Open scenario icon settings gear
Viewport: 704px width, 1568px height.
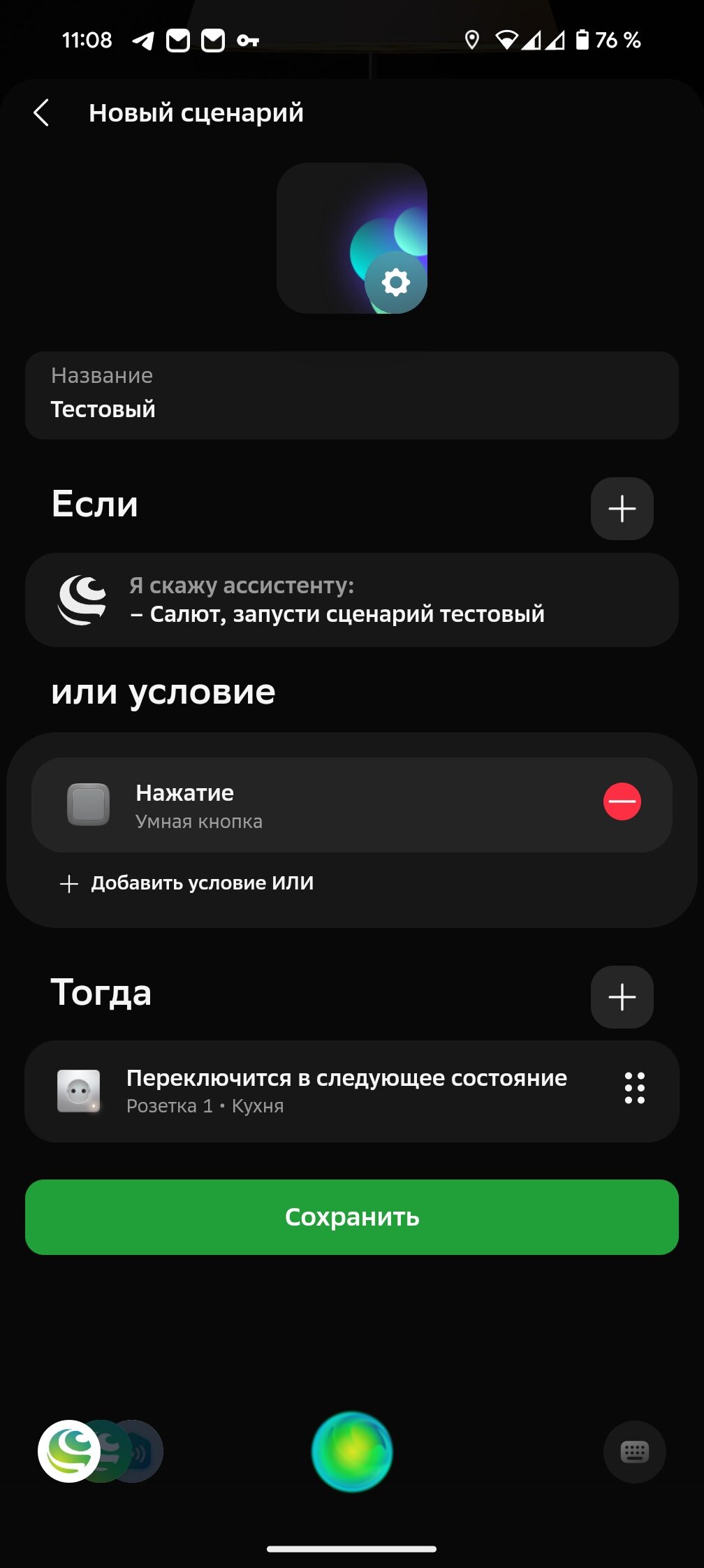coord(396,282)
